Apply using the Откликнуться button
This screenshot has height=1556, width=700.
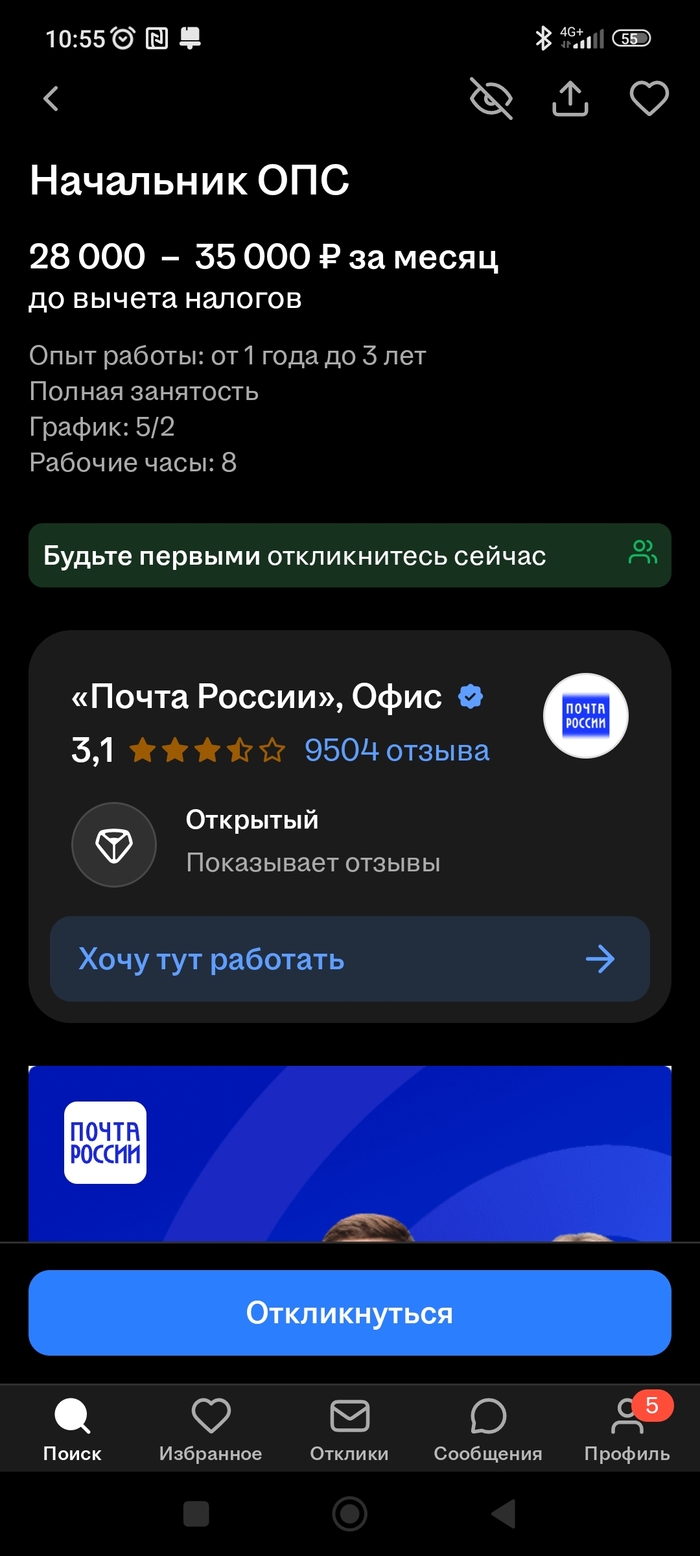tap(349, 1312)
